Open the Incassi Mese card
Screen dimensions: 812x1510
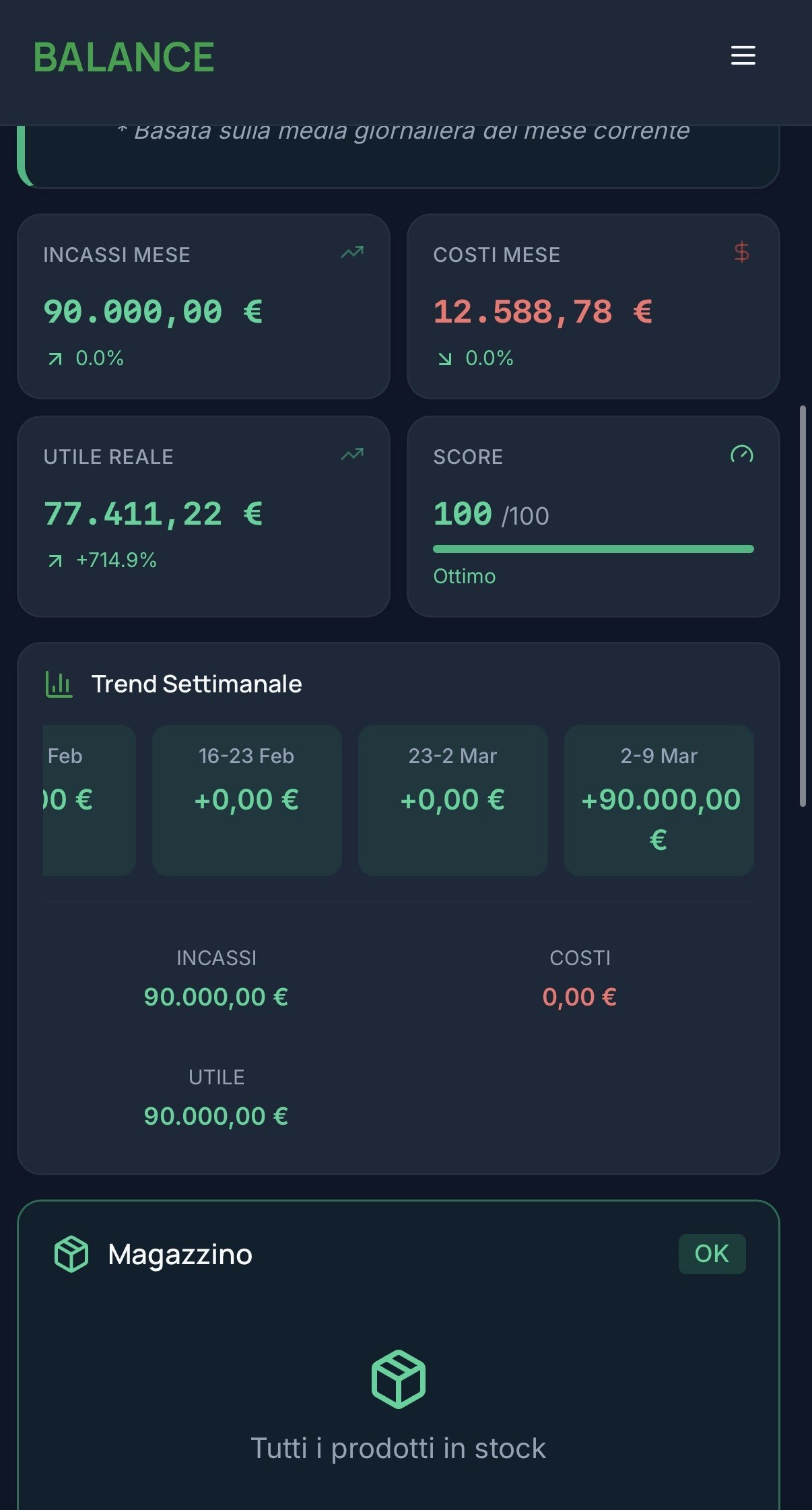pyautogui.click(x=203, y=306)
